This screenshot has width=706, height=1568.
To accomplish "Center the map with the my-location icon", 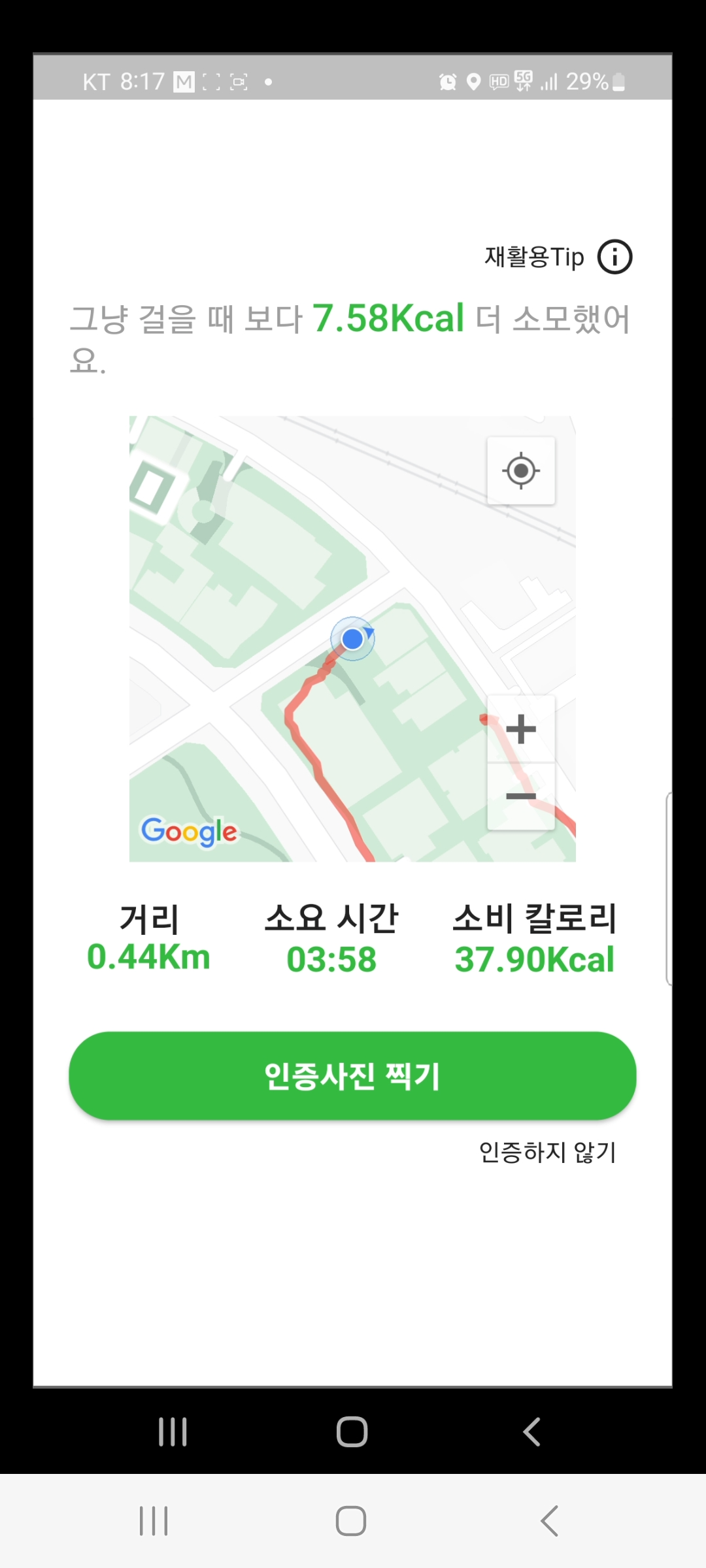I will click(x=520, y=470).
